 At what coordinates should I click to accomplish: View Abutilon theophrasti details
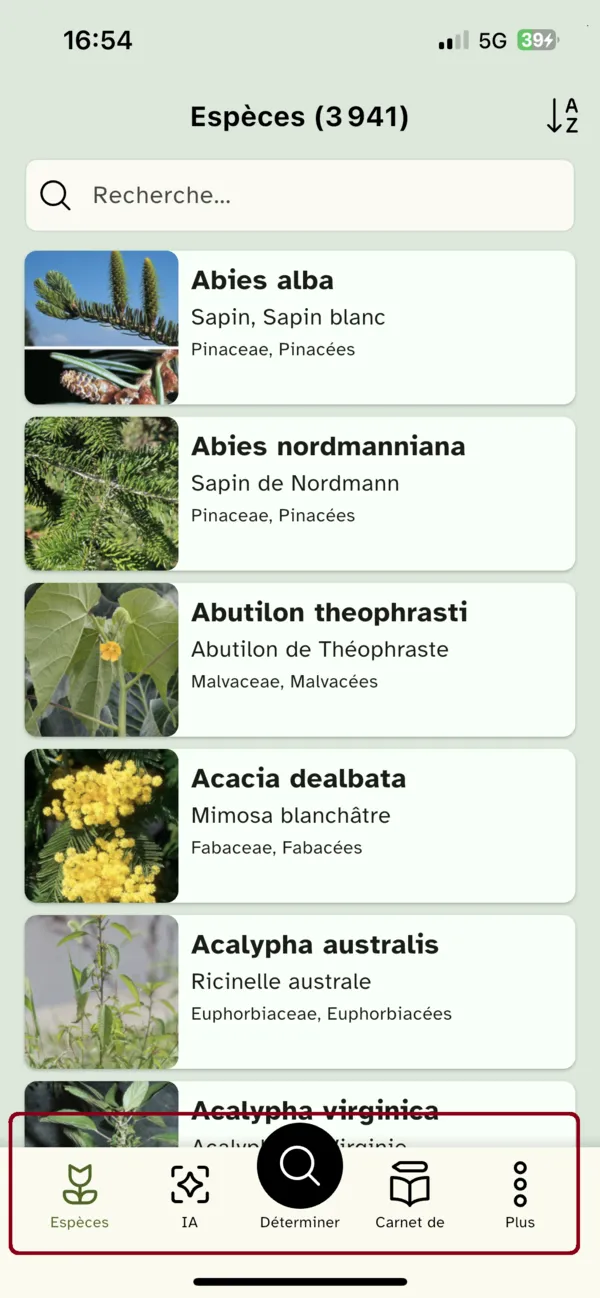(300, 659)
